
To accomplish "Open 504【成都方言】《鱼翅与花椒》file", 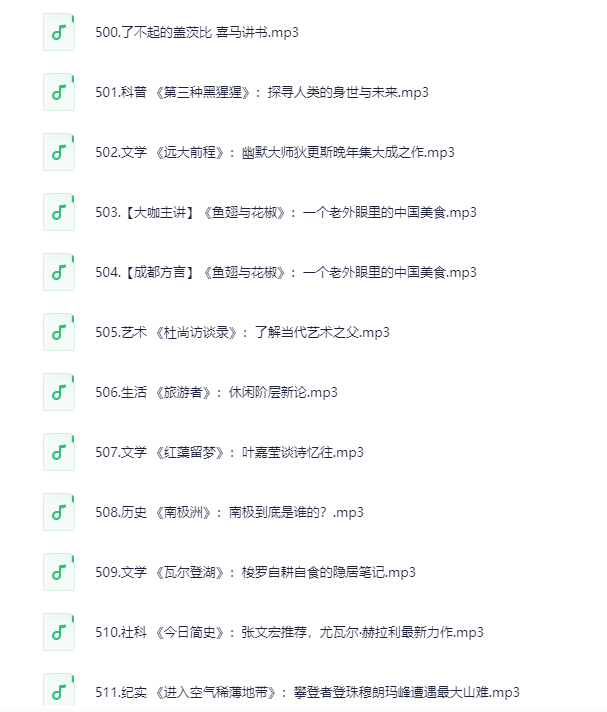I will pos(286,272).
